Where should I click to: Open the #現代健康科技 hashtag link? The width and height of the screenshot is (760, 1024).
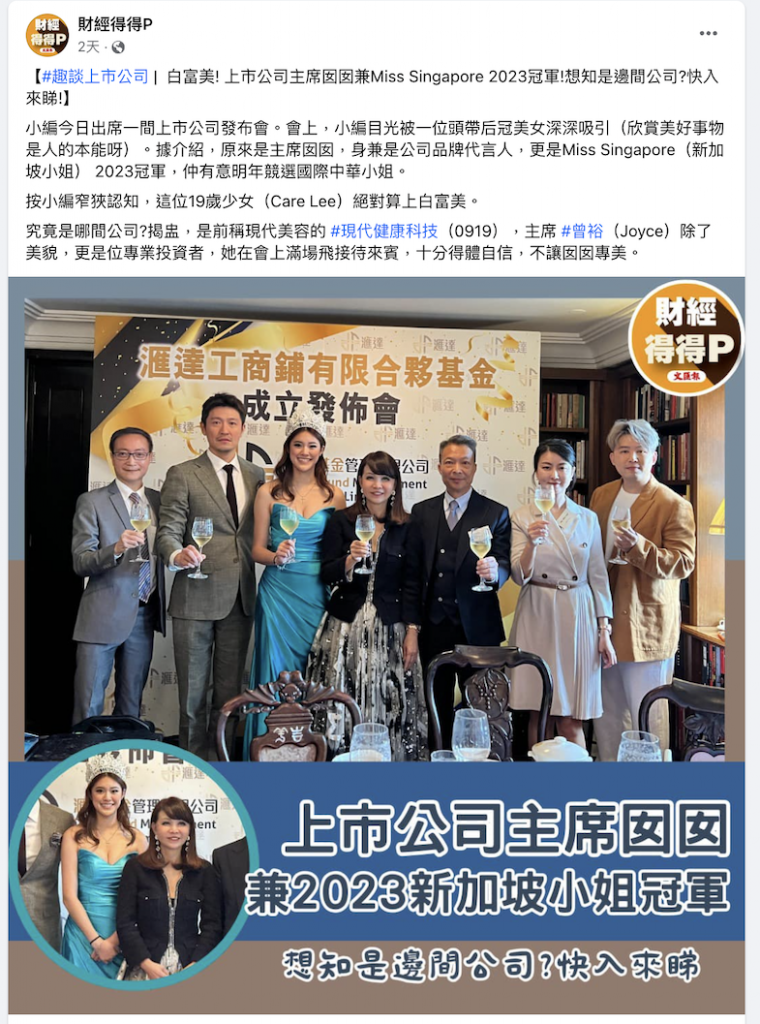pos(383,231)
